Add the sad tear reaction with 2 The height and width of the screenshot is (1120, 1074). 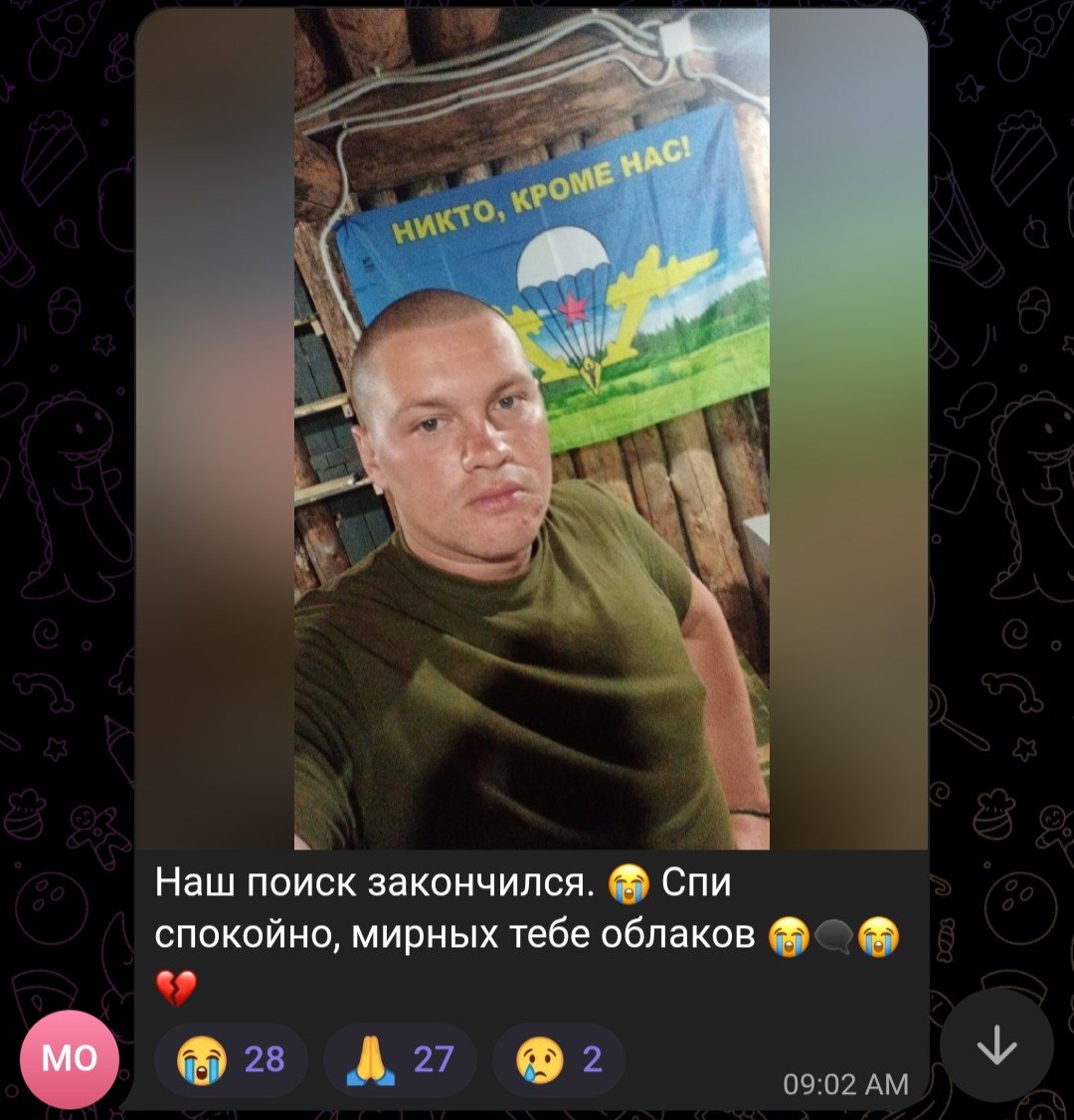coord(559,1059)
